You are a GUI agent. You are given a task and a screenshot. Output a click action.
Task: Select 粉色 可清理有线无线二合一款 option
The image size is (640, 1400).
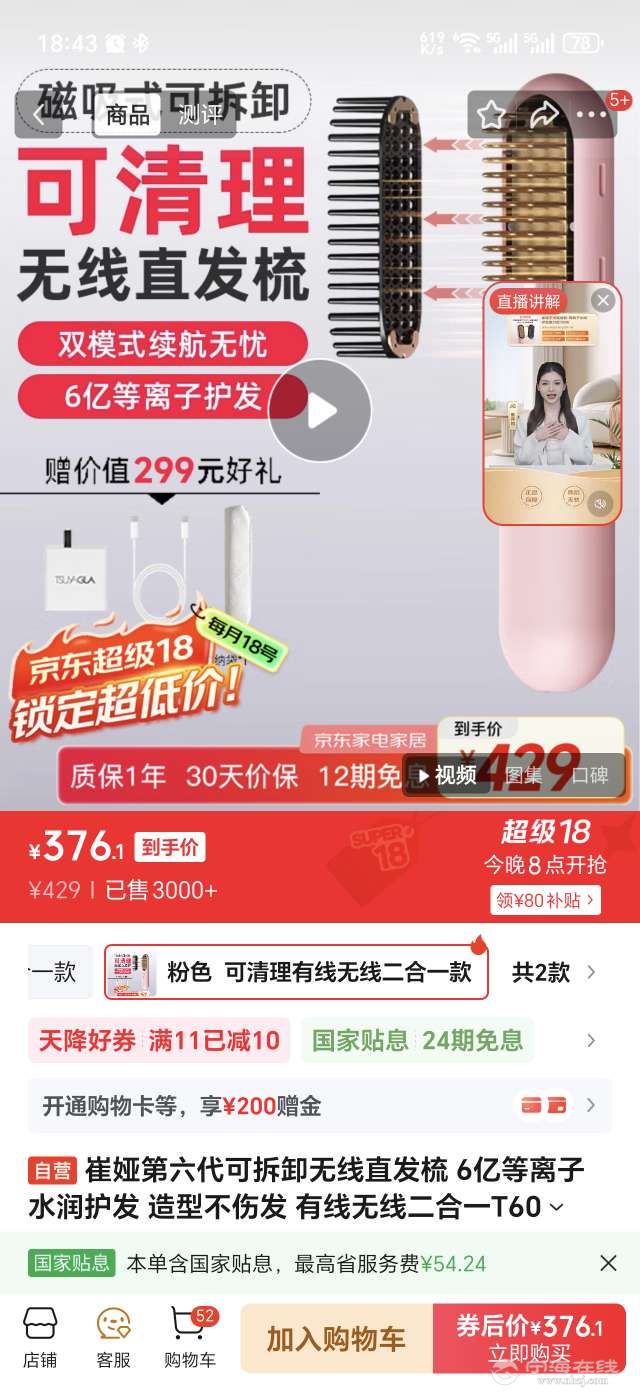(296, 972)
